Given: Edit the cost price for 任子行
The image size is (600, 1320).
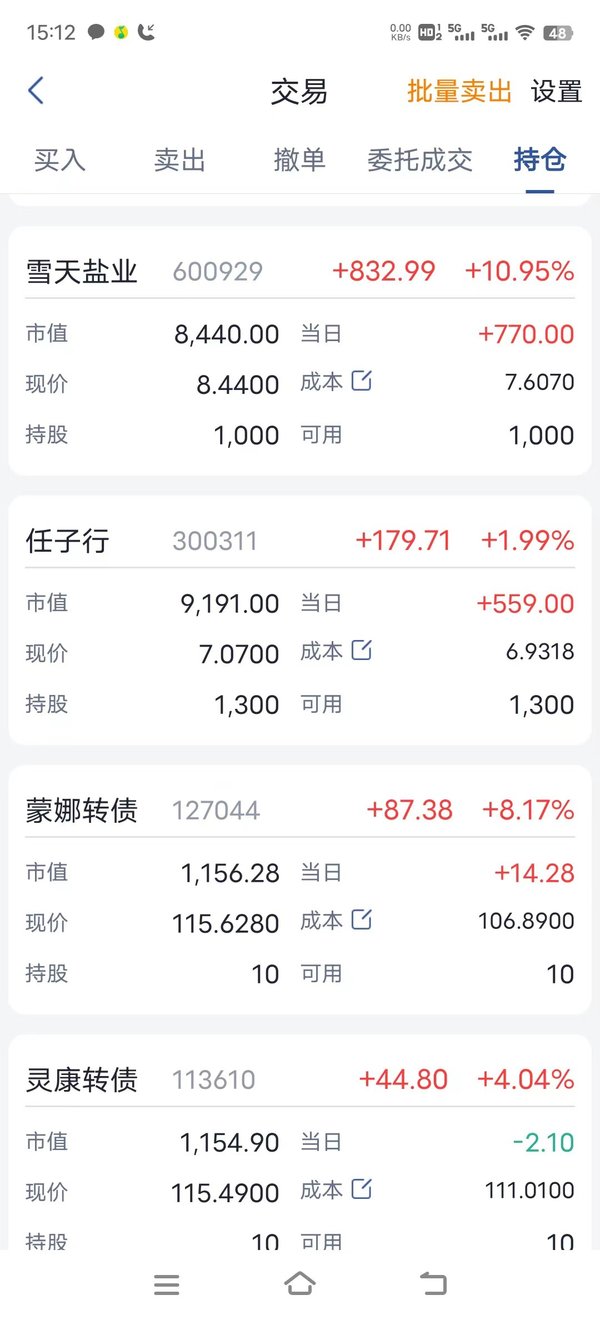Looking at the screenshot, I should point(361,651).
